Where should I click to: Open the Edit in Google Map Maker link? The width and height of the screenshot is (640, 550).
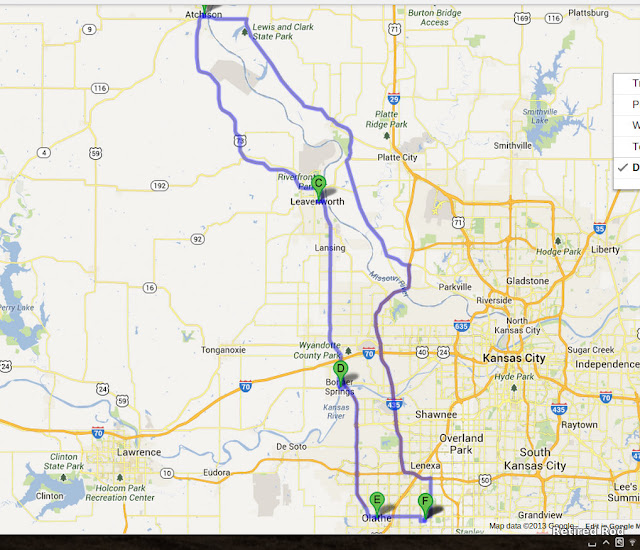tap(612, 526)
